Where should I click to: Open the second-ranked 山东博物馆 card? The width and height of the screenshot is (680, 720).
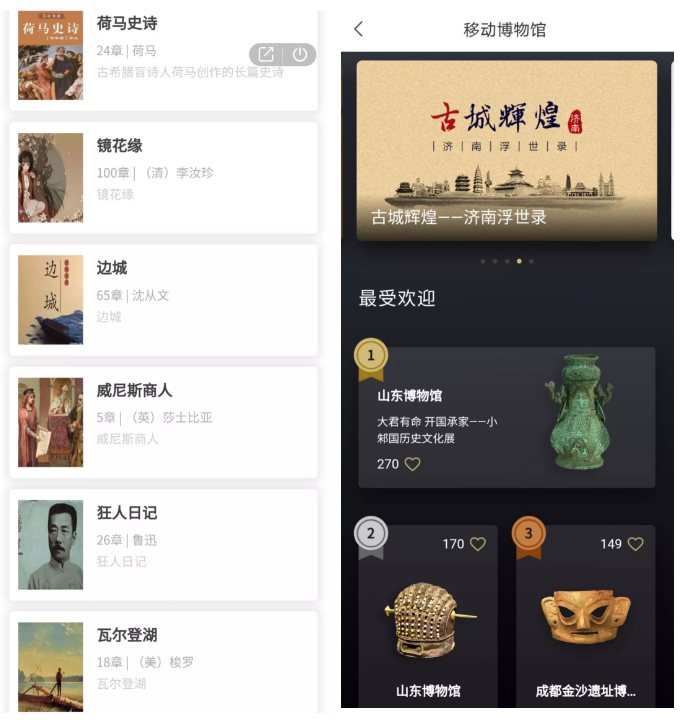click(x=428, y=620)
